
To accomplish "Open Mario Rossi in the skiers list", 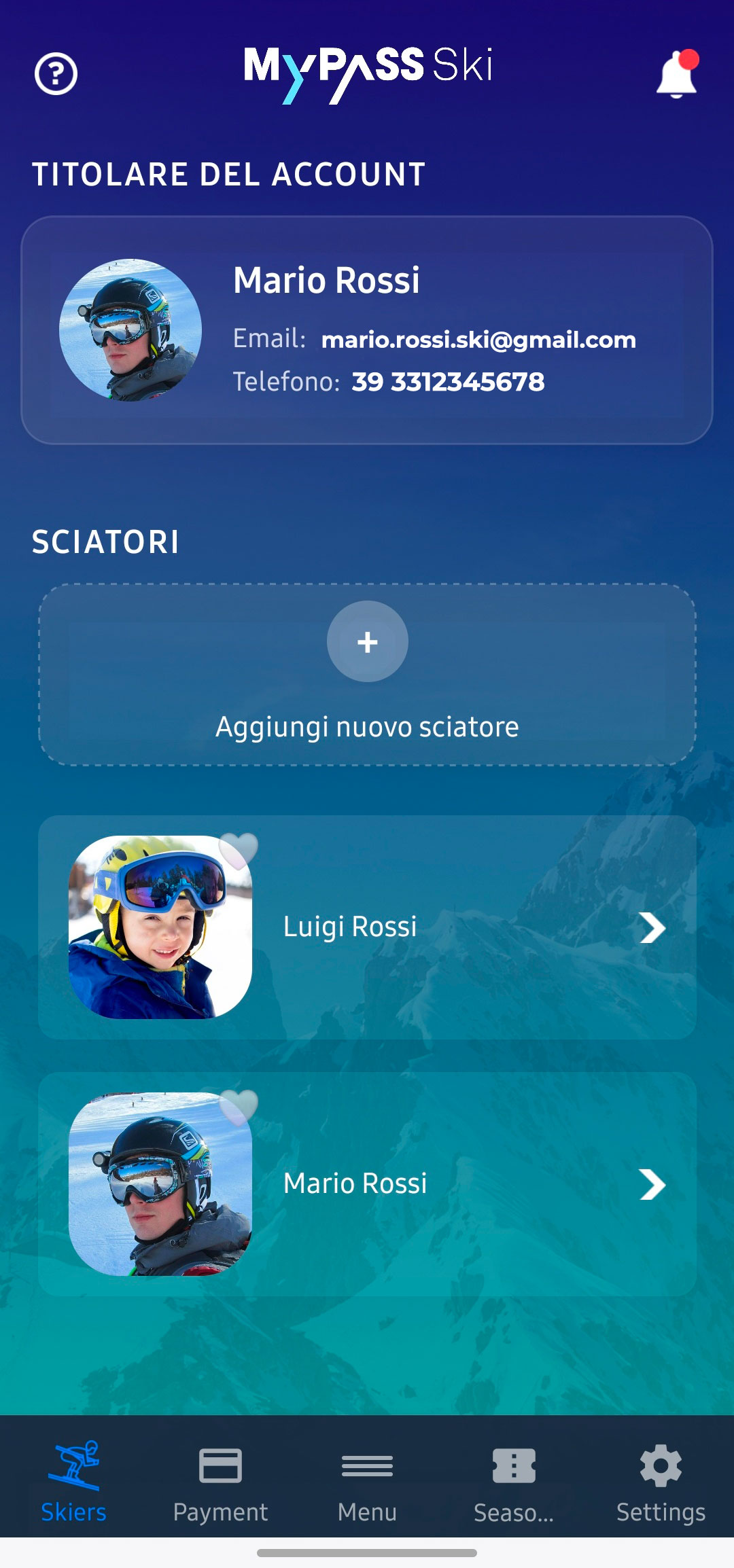I will (x=367, y=1184).
